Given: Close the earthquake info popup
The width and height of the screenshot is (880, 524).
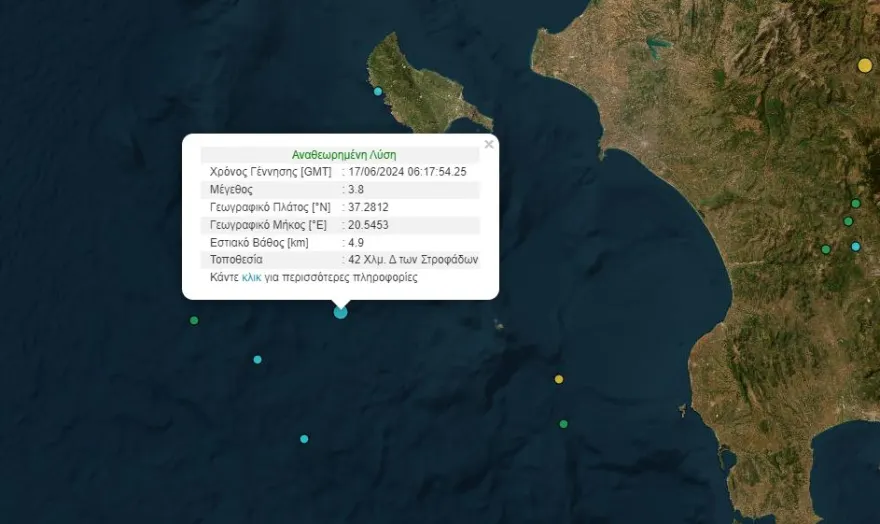Looking at the screenshot, I should click(488, 145).
